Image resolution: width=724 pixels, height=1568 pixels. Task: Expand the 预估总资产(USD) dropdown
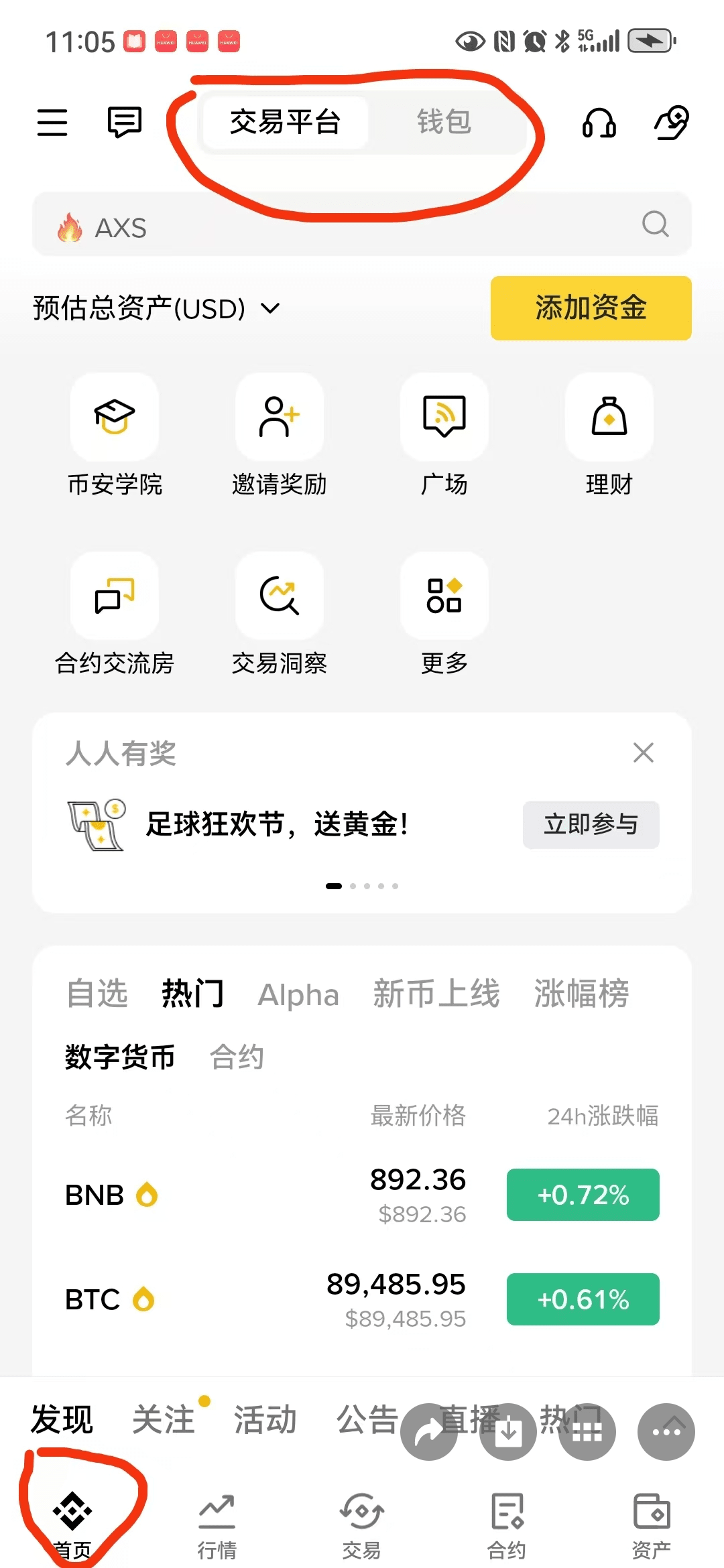[x=270, y=308]
